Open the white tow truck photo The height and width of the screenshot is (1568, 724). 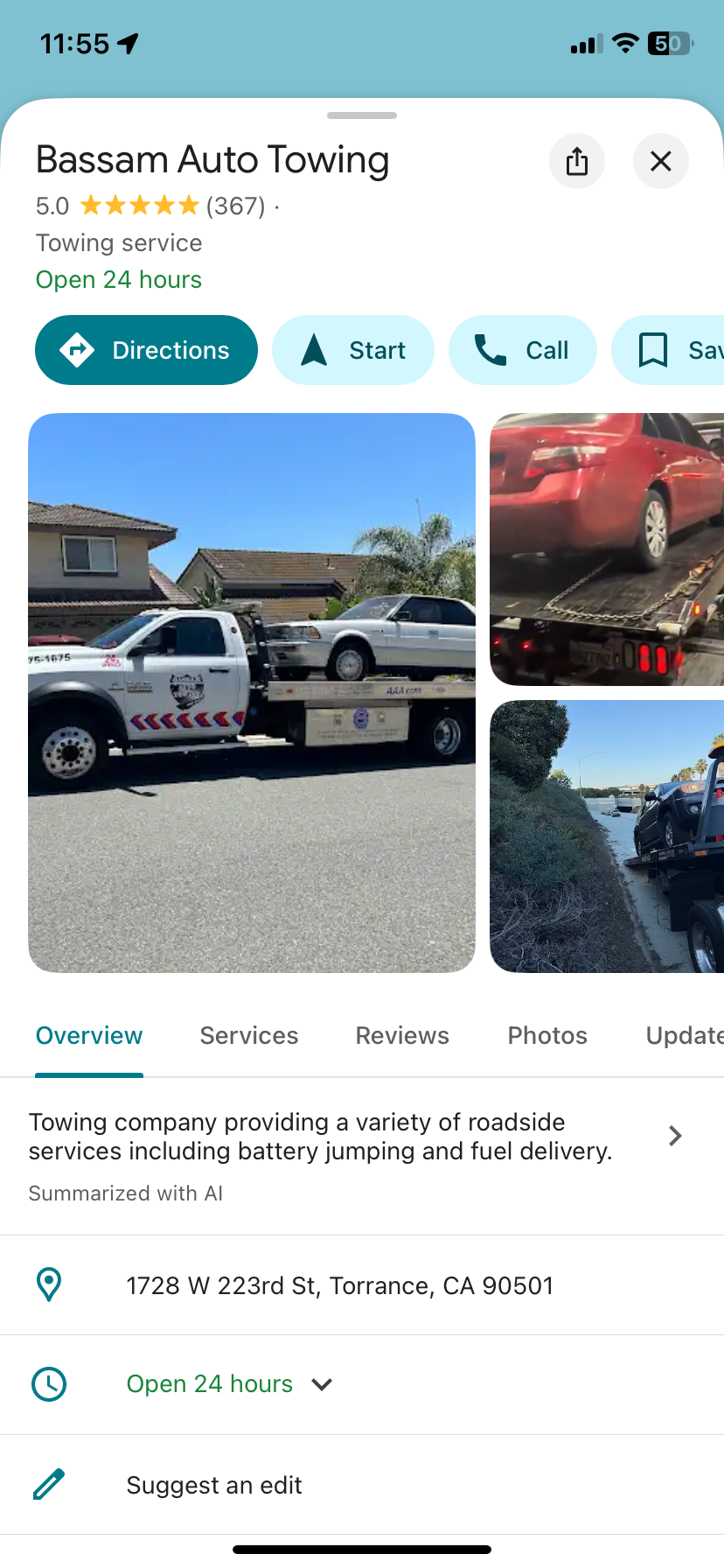click(x=252, y=692)
